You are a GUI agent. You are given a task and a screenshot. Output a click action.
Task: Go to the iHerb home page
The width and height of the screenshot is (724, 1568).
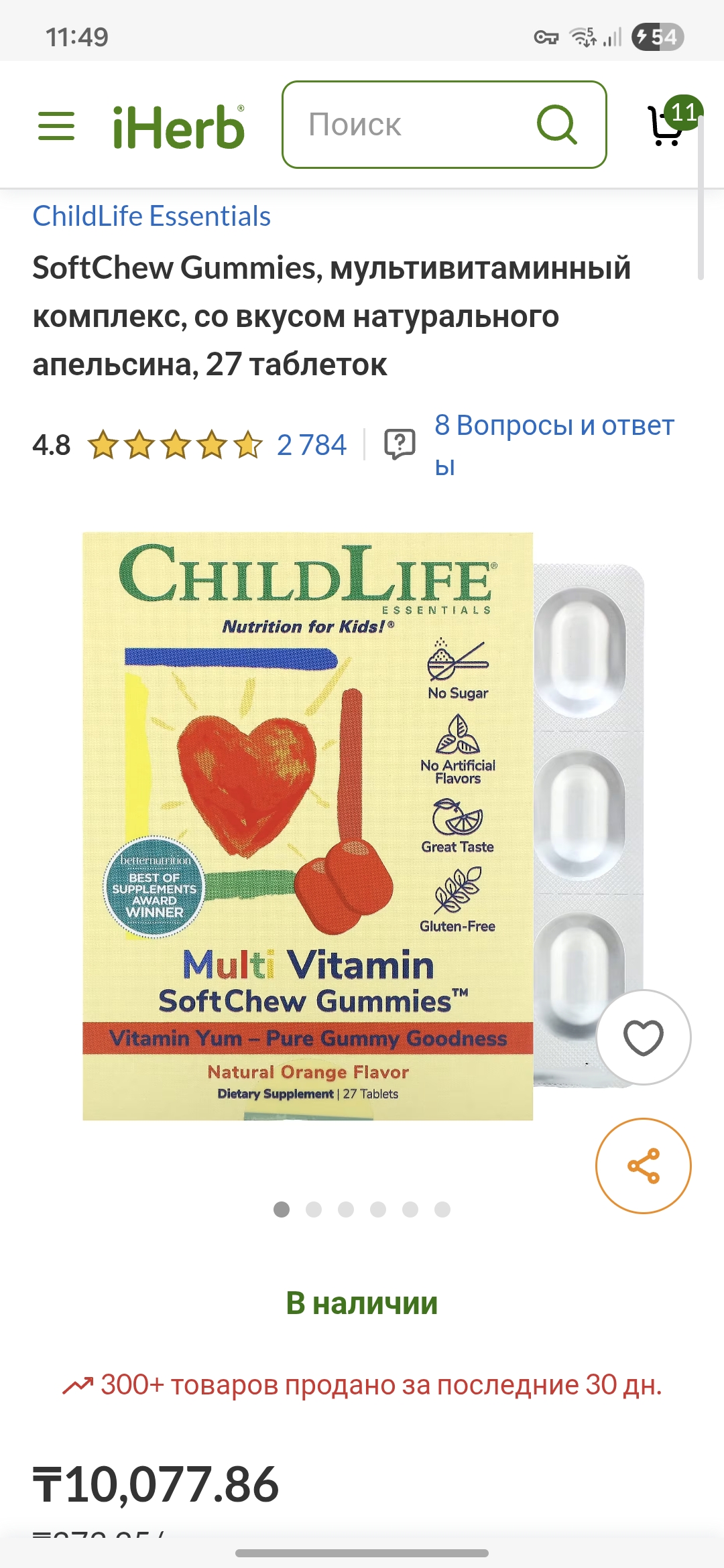coord(178,127)
